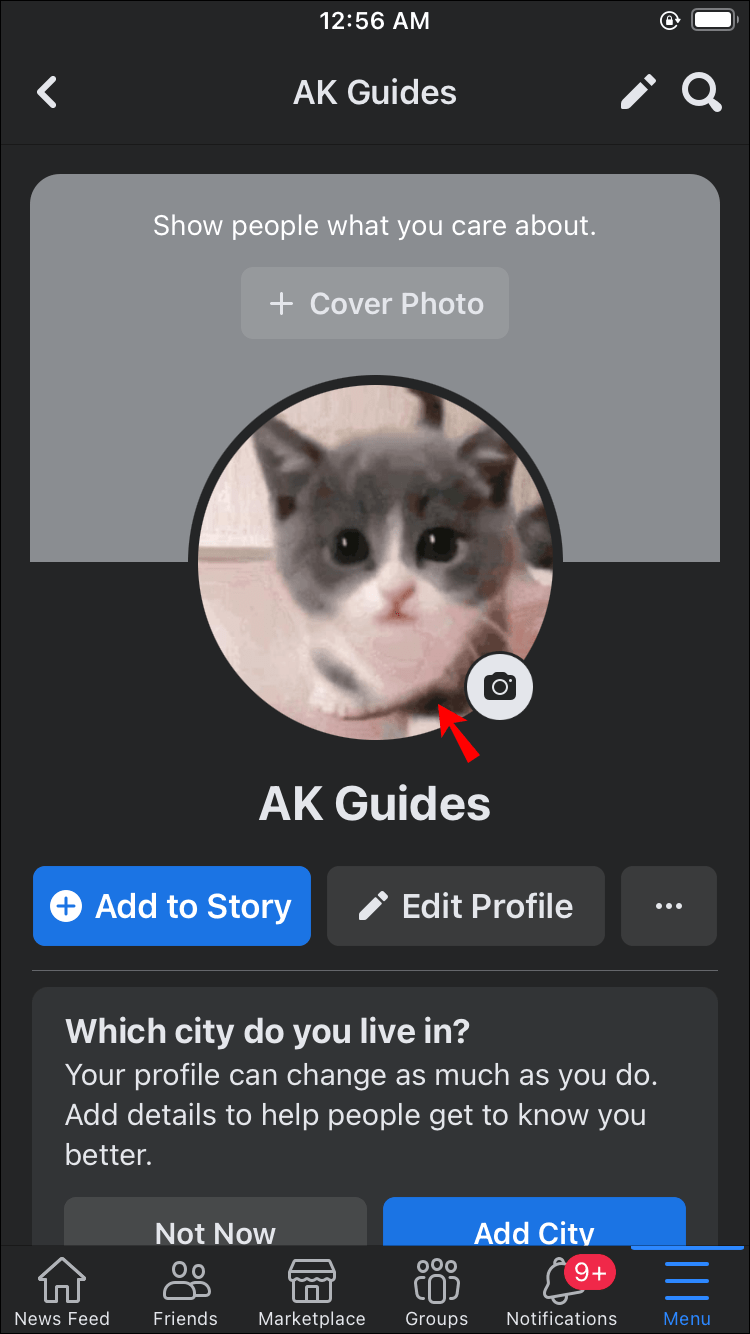Viewport: 750px width, 1334px height.
Task: Open the Groups tab
Action: [436, 1292]
